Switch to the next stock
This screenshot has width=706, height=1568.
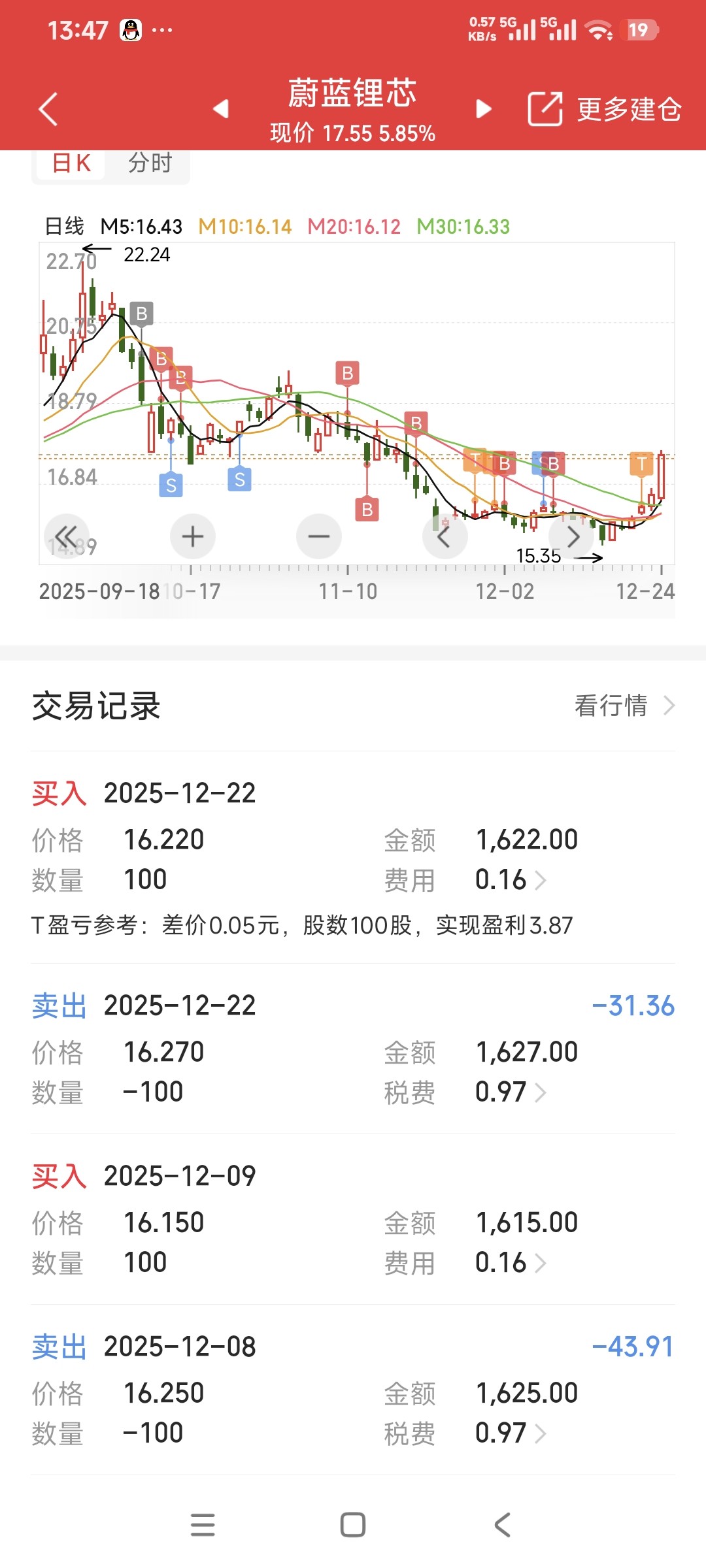pyautogui.click(x=484, y=108)
